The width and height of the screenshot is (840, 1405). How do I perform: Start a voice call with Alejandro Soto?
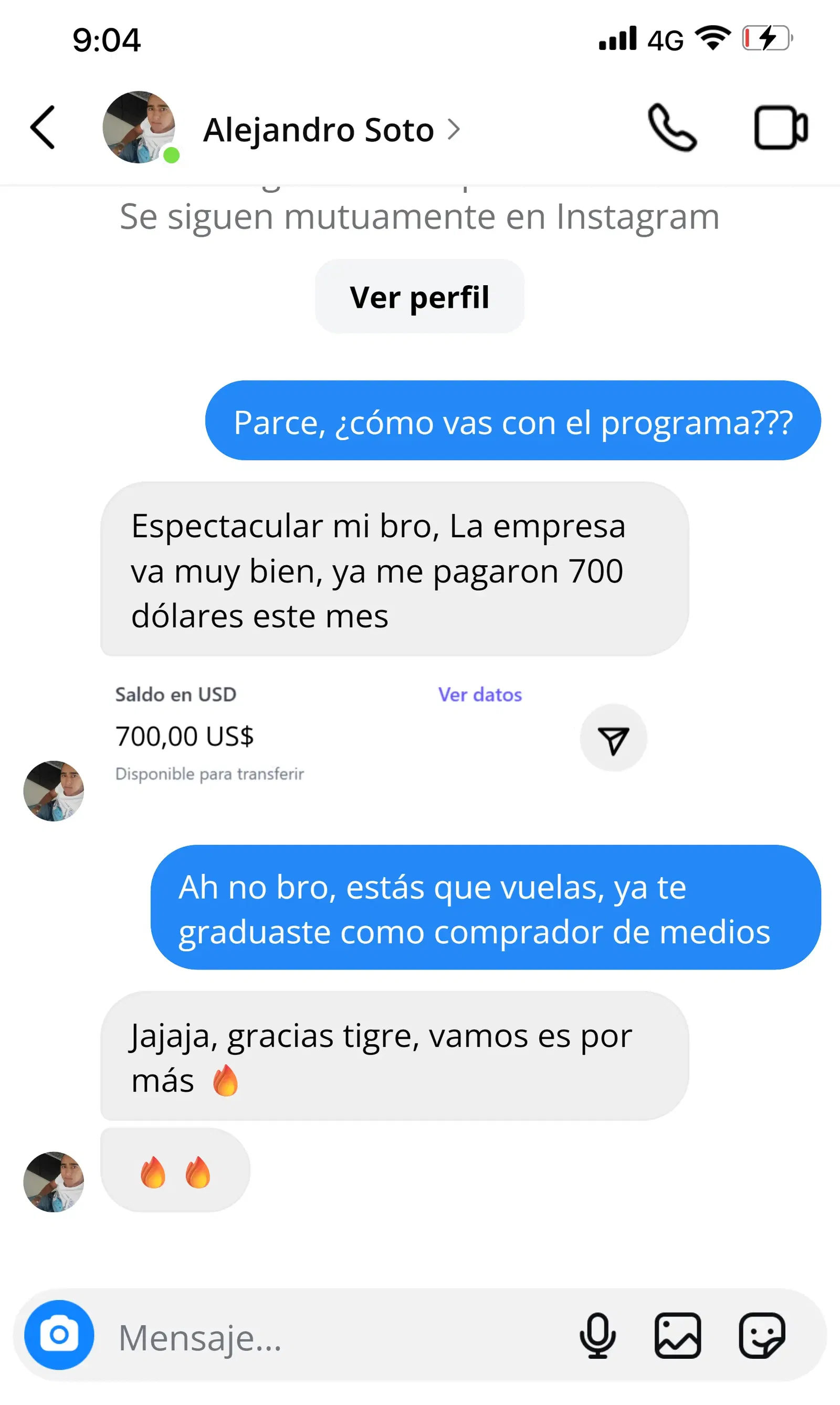[672, 128]
